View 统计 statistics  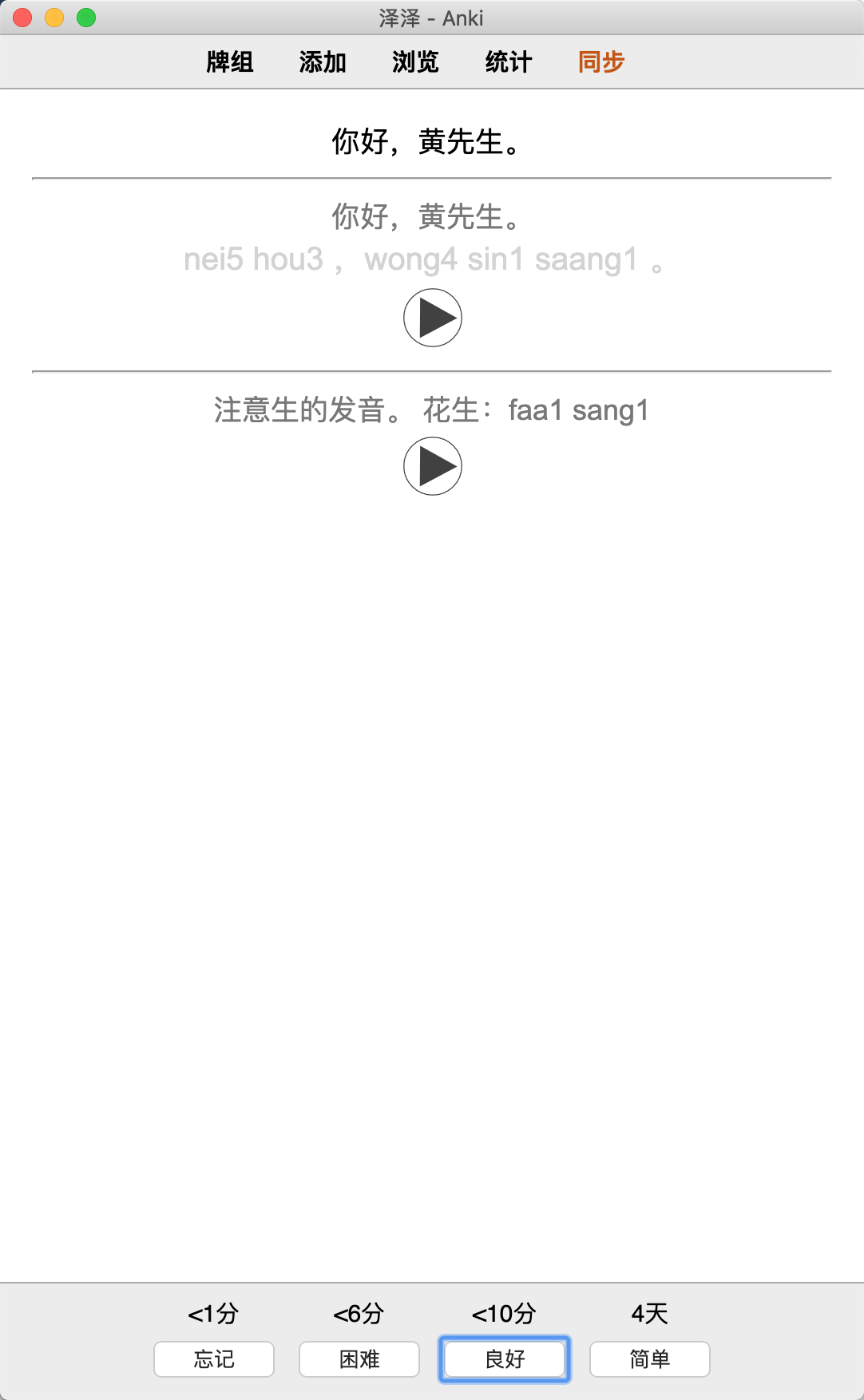509,61
